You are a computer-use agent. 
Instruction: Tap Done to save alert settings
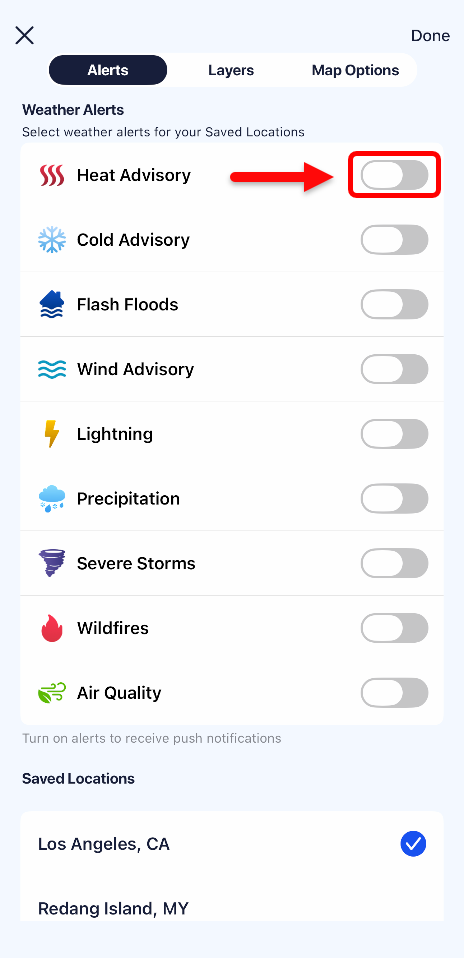(430, 35)
